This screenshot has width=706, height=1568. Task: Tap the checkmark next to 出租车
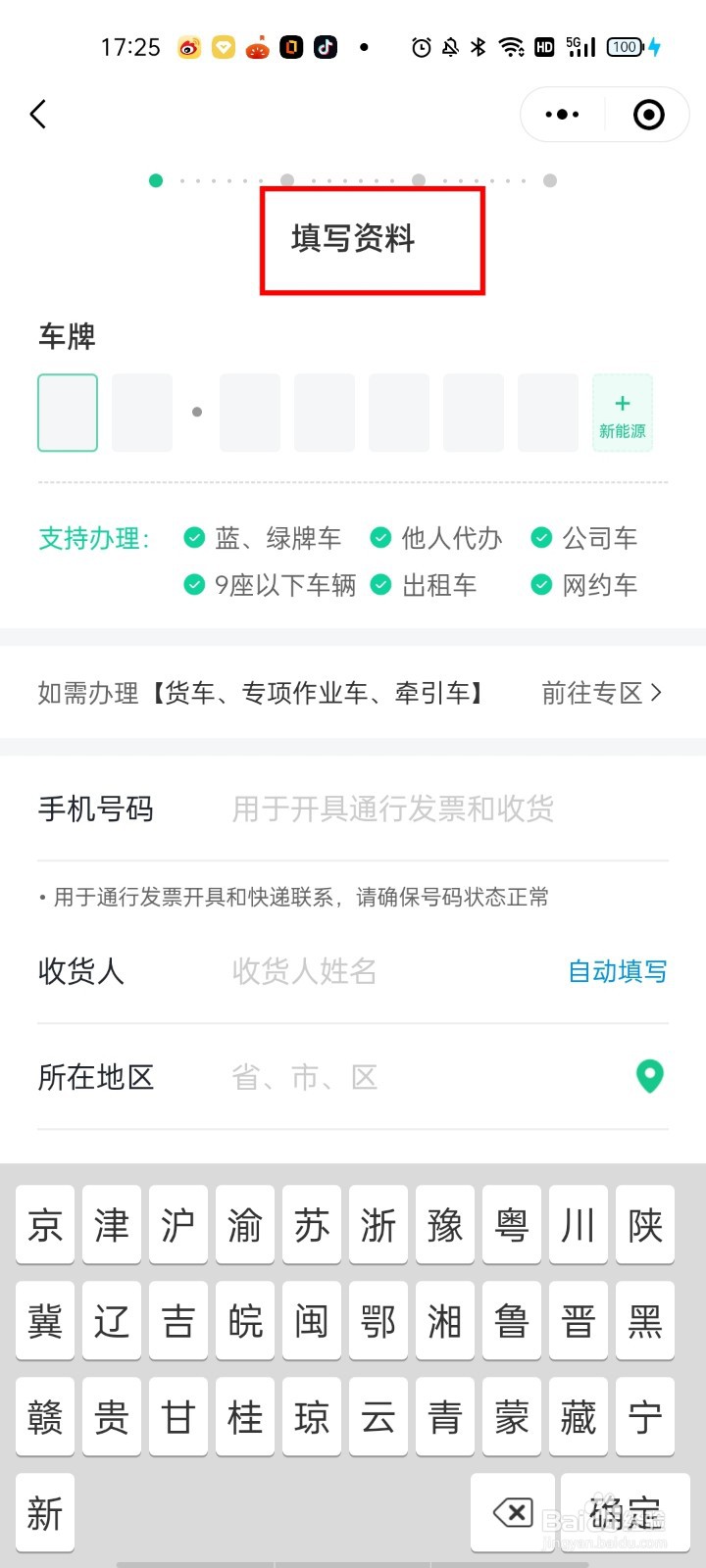[x=380, y=585]
